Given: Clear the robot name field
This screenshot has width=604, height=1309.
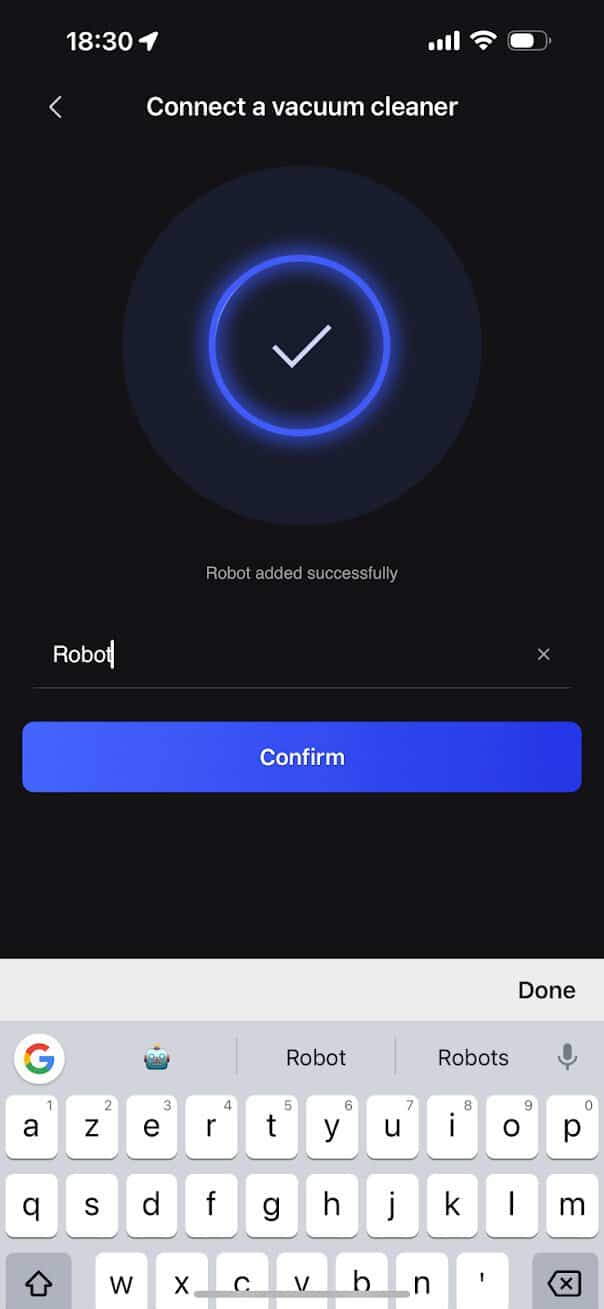Looking at the screenshot, I should click(x=543, y=654).
